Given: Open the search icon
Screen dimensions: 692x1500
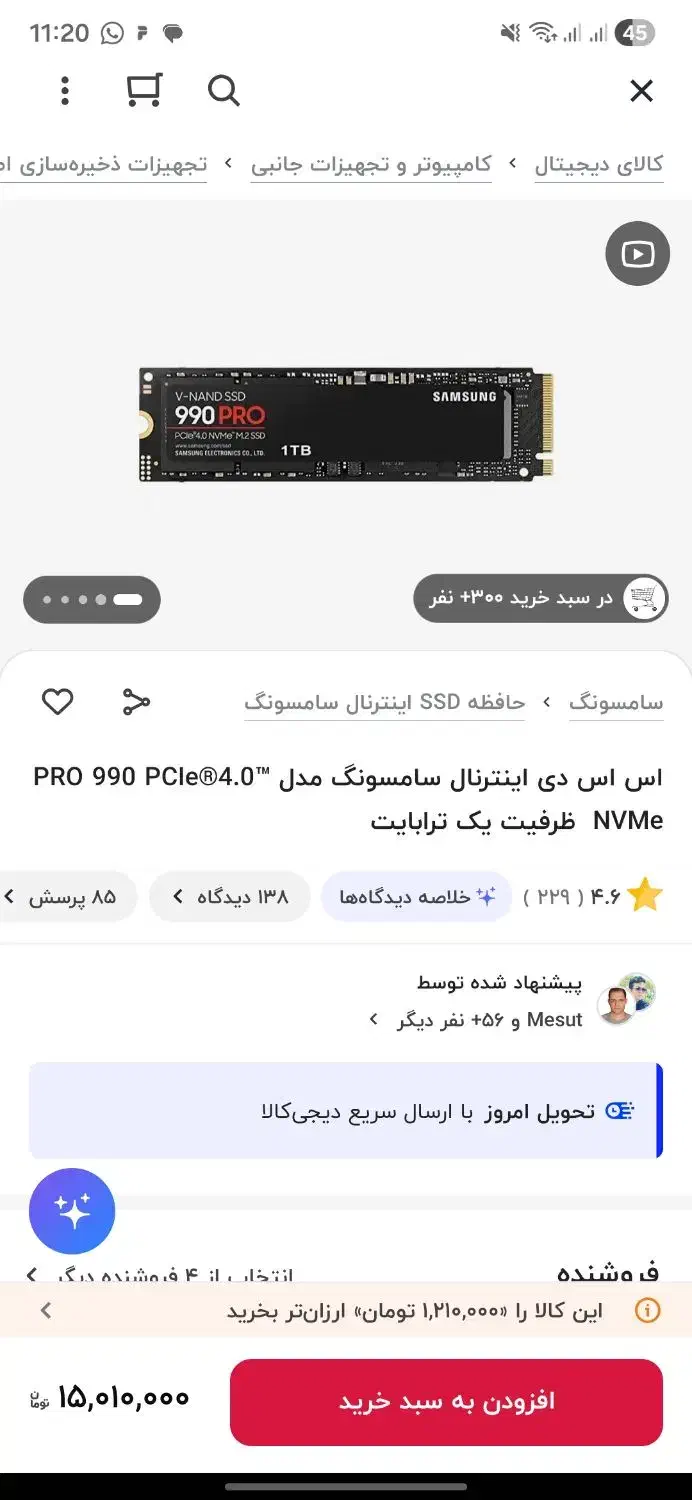Looking at the screenshot, I should [x=224, y=91].
